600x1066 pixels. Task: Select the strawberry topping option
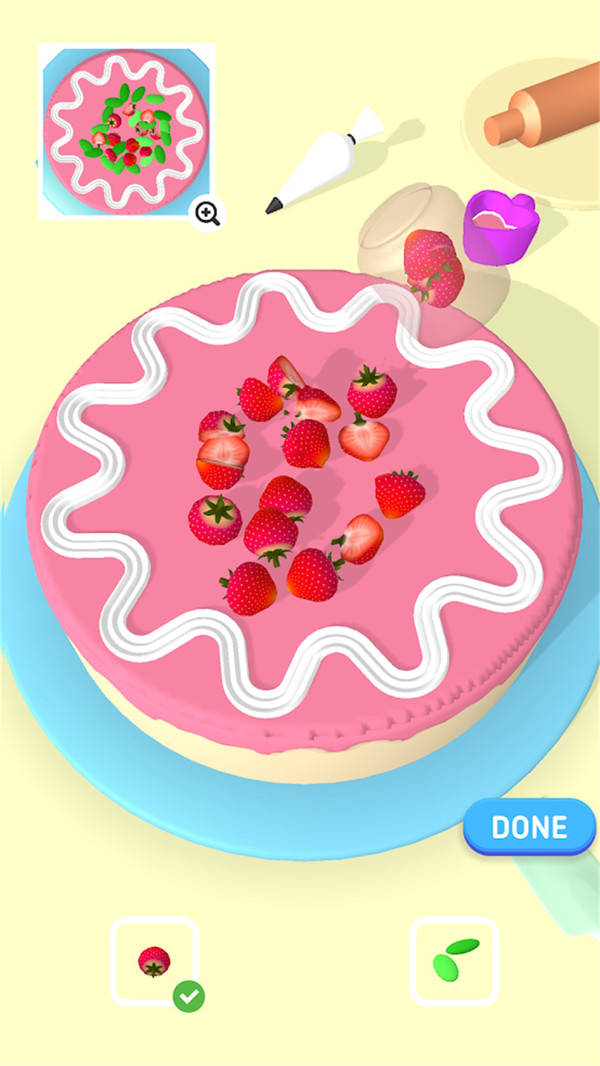click(154, 961)
